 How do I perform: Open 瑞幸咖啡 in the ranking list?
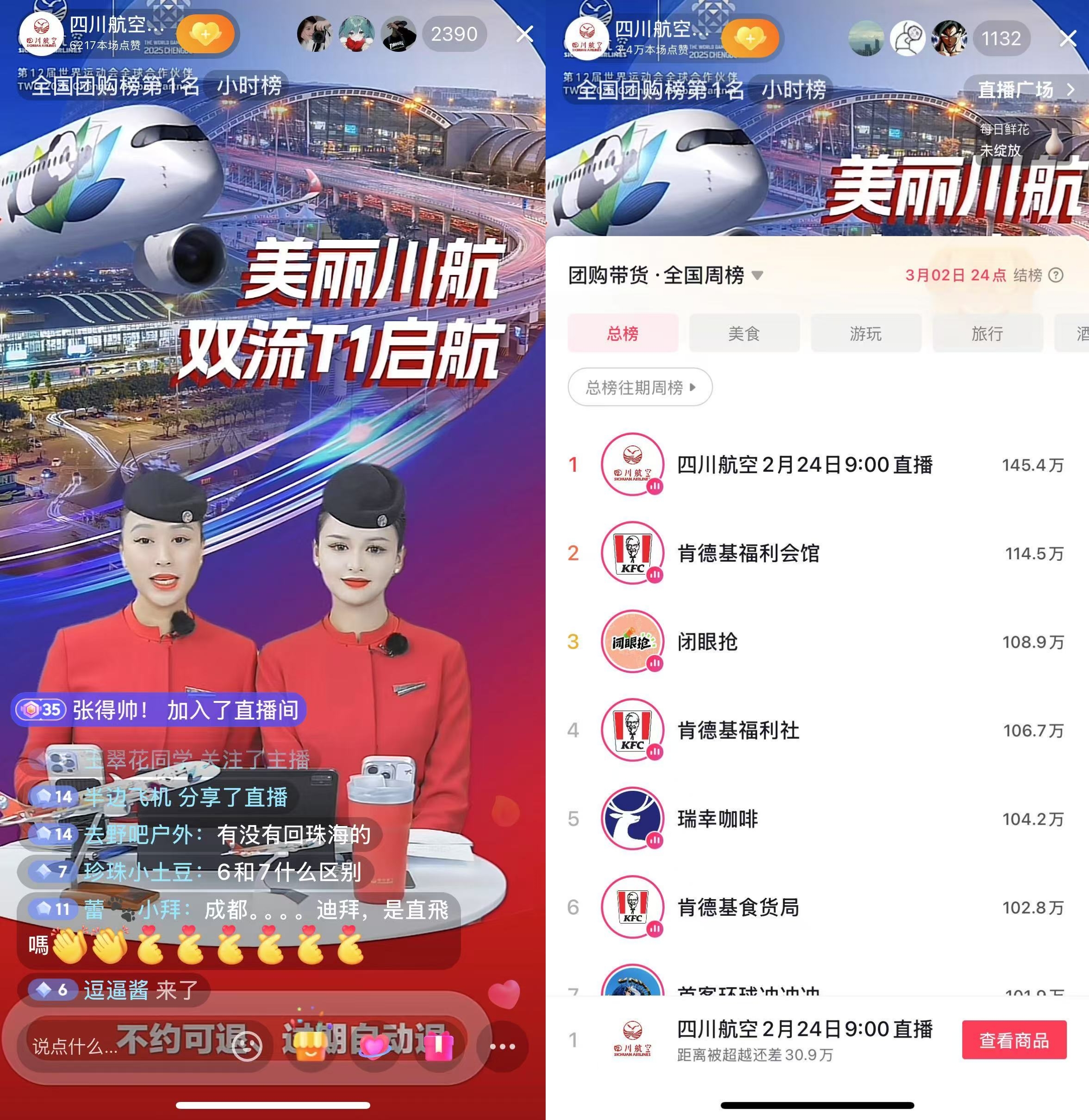[x=717, y=819]
